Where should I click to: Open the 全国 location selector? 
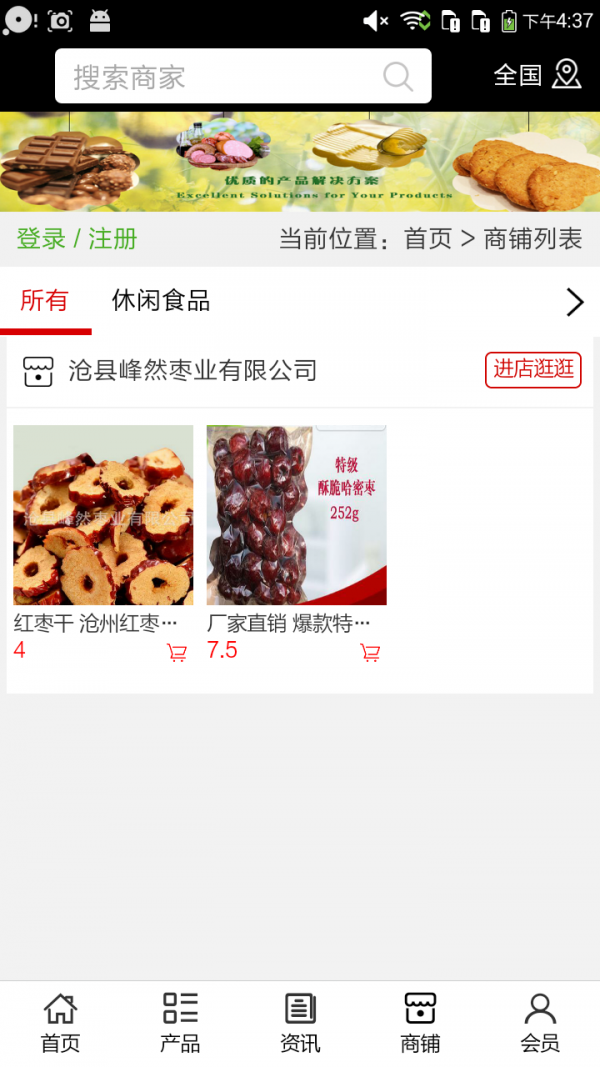pos(537,75)
